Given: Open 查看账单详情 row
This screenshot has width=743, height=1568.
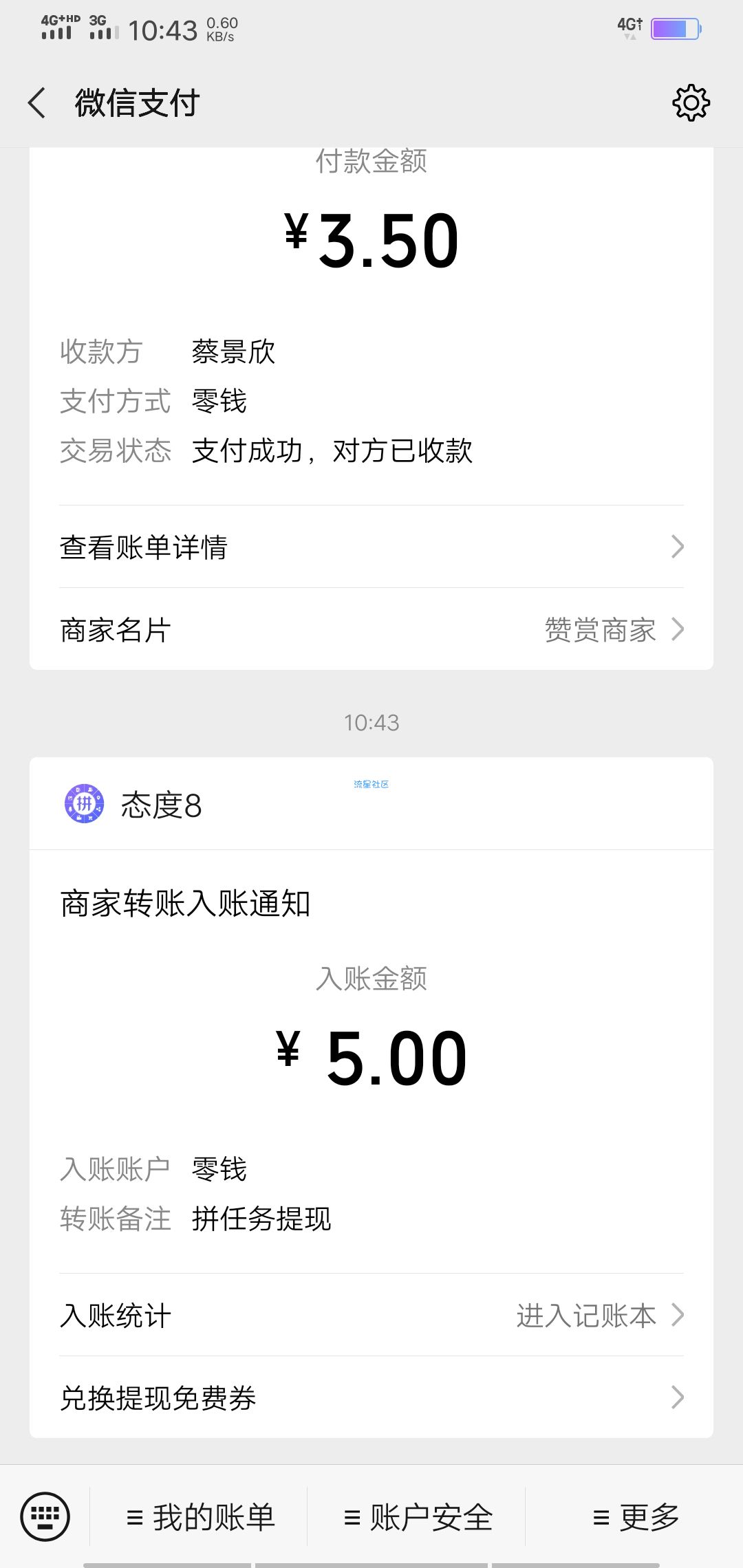Looking at the screenshot, I should 371,547.
